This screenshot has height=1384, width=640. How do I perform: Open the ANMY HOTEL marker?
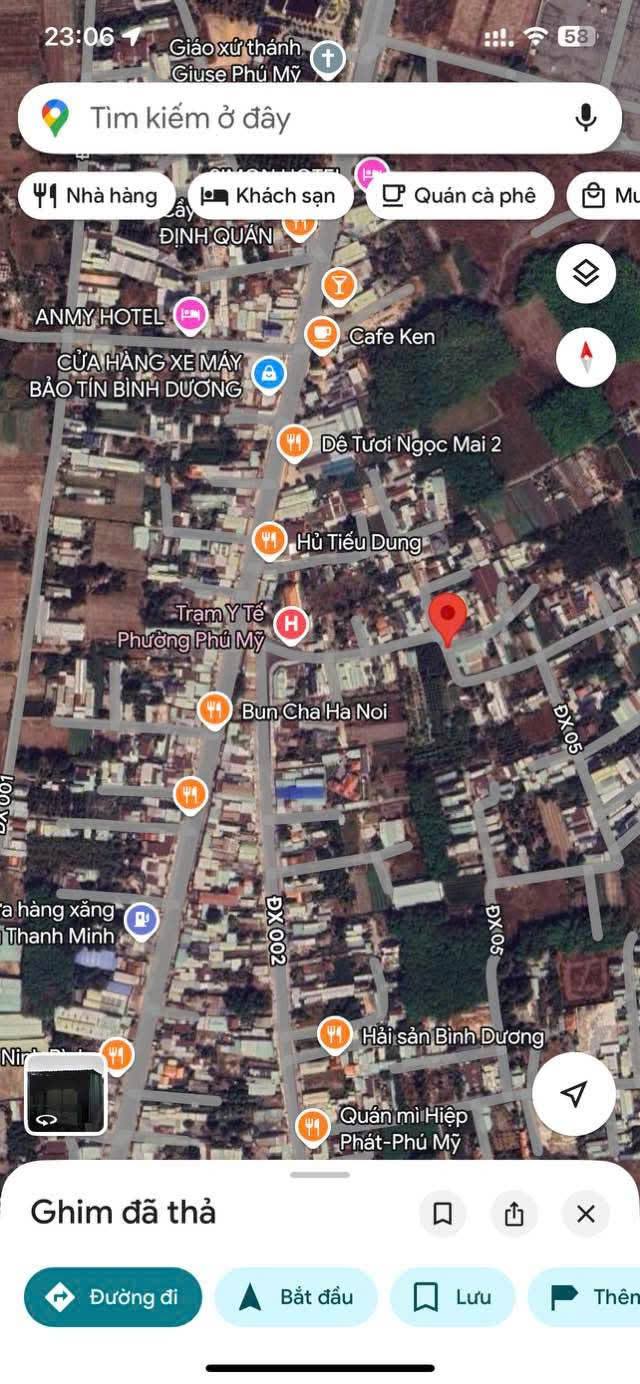(190, 316)
